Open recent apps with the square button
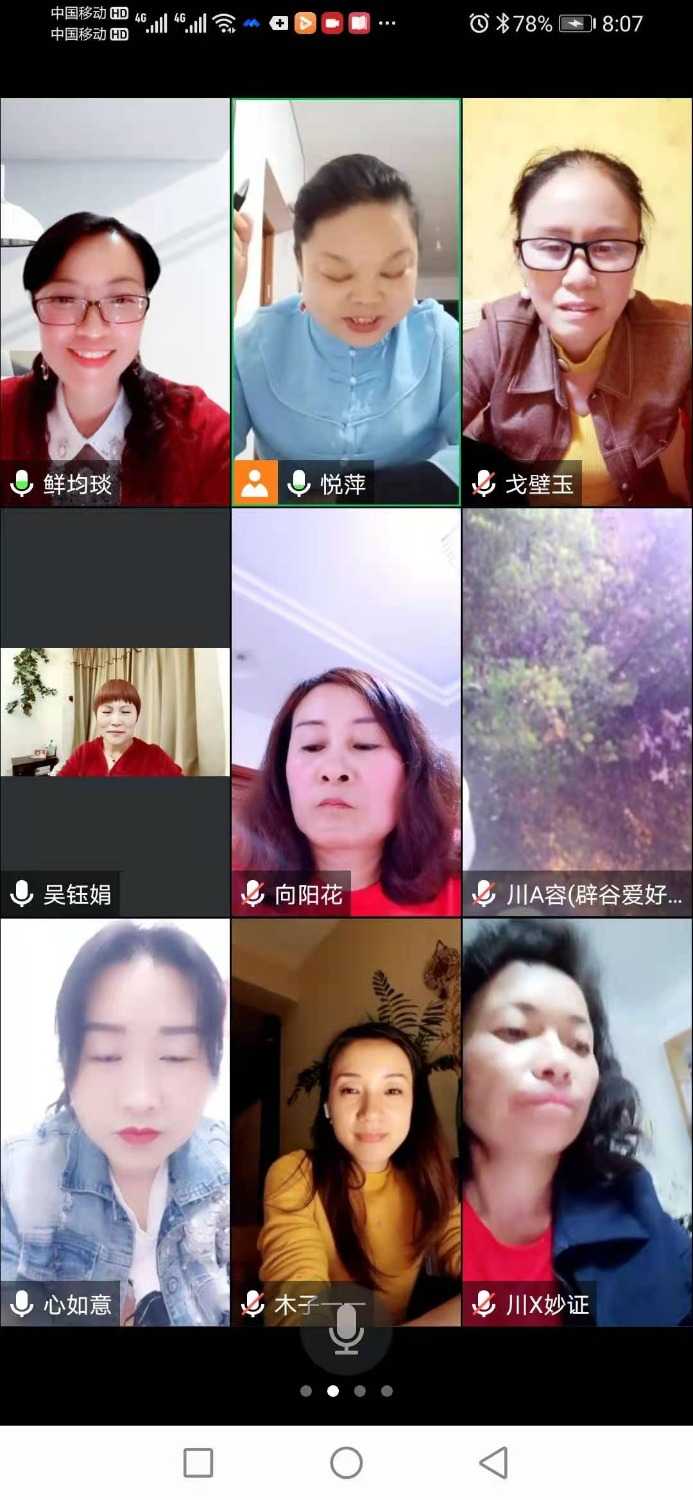This screenshot has height=1500, width=693. pyautogui.click(x=198, y=1463)
